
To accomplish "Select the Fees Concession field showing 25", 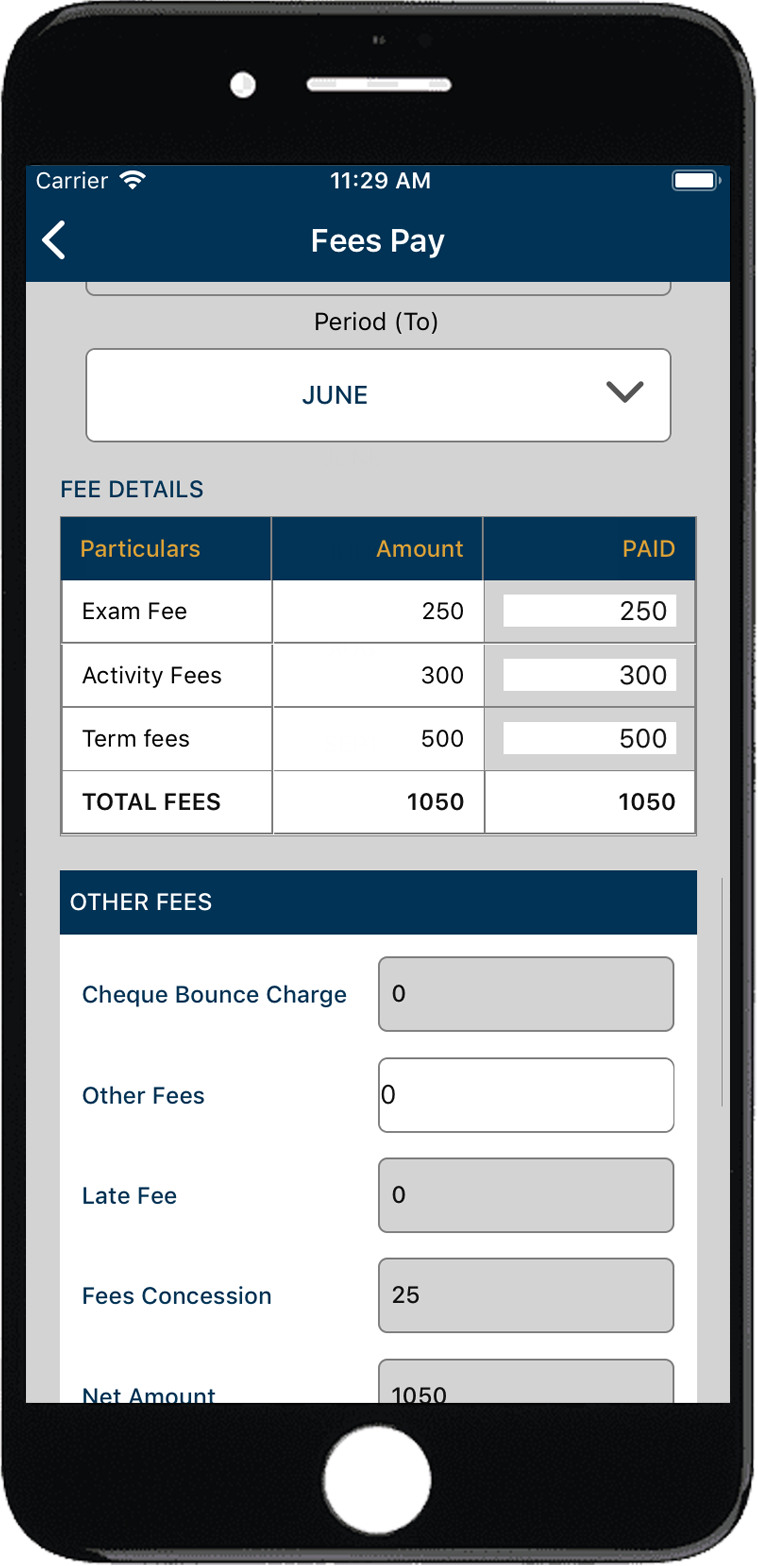I will pos(525,1295).
